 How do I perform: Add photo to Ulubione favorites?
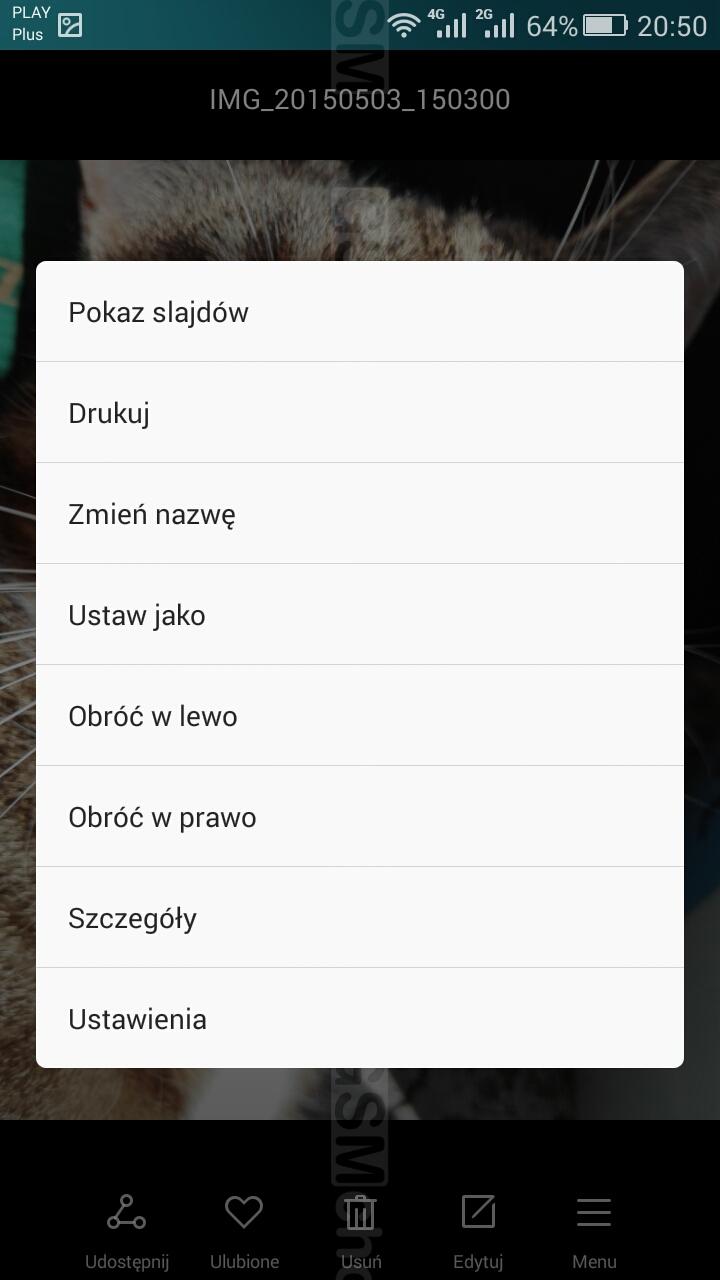tap(244, 1232)
